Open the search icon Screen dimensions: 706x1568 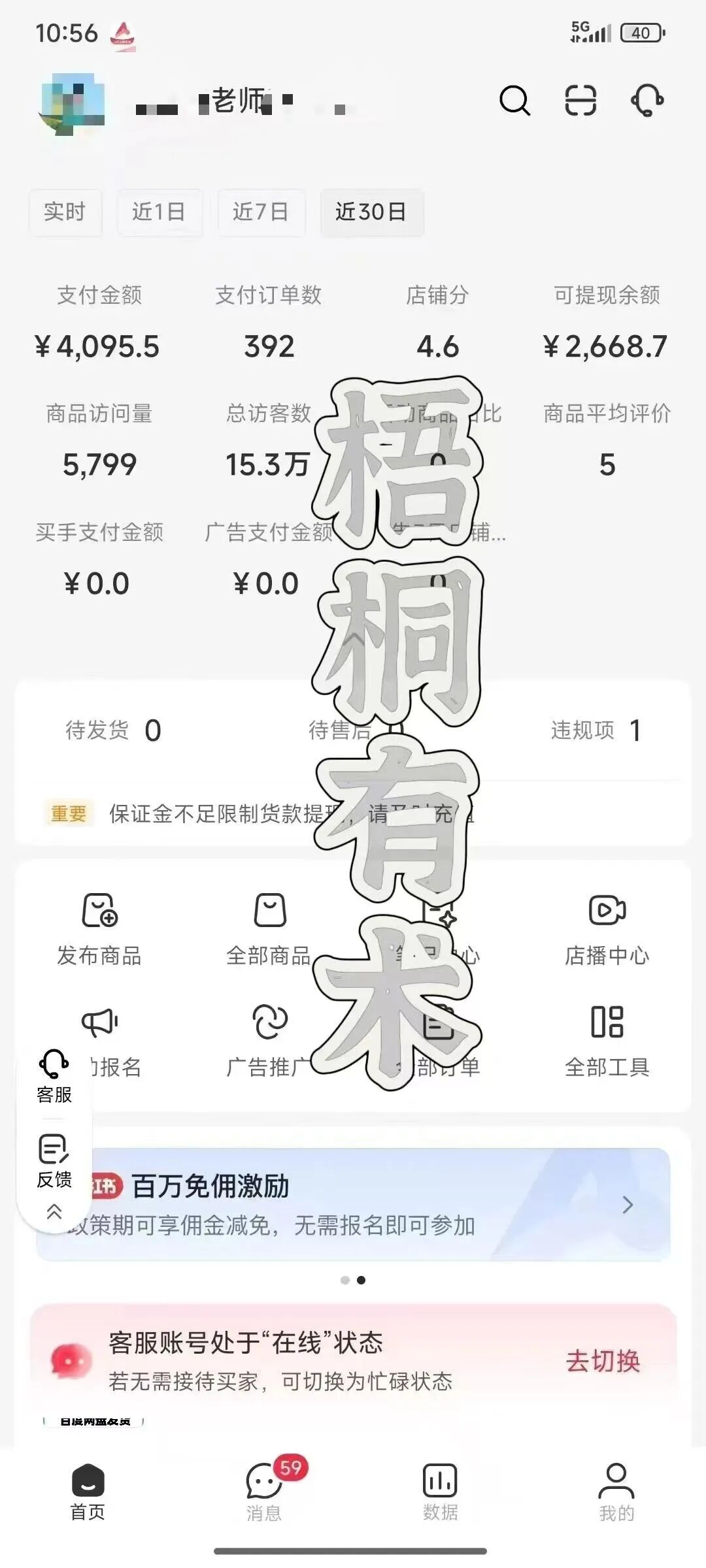pyautogui.click(x=514, y=101)
